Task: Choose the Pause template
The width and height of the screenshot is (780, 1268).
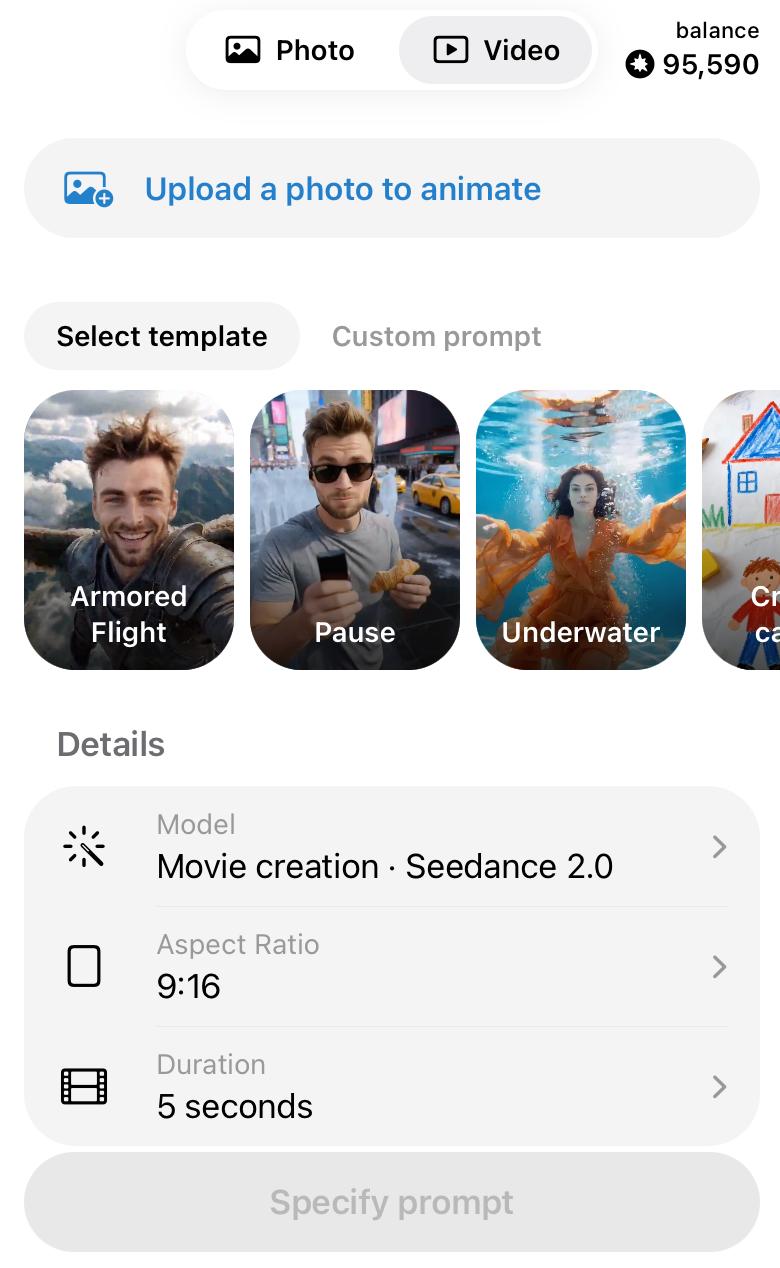Action: pos(355,530)
